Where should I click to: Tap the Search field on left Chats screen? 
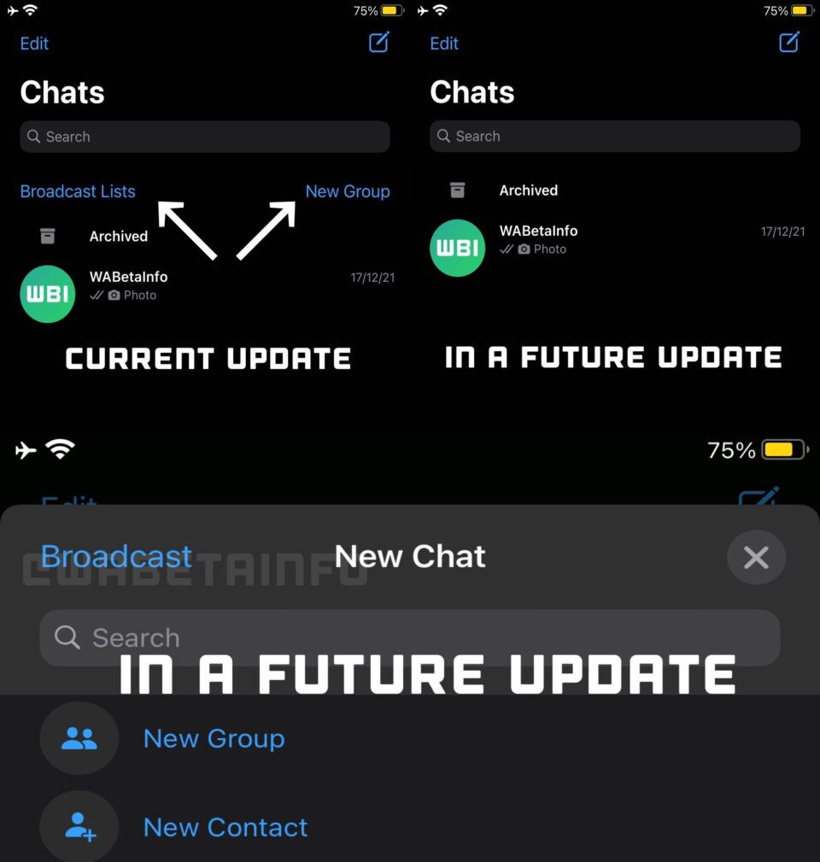205,136
